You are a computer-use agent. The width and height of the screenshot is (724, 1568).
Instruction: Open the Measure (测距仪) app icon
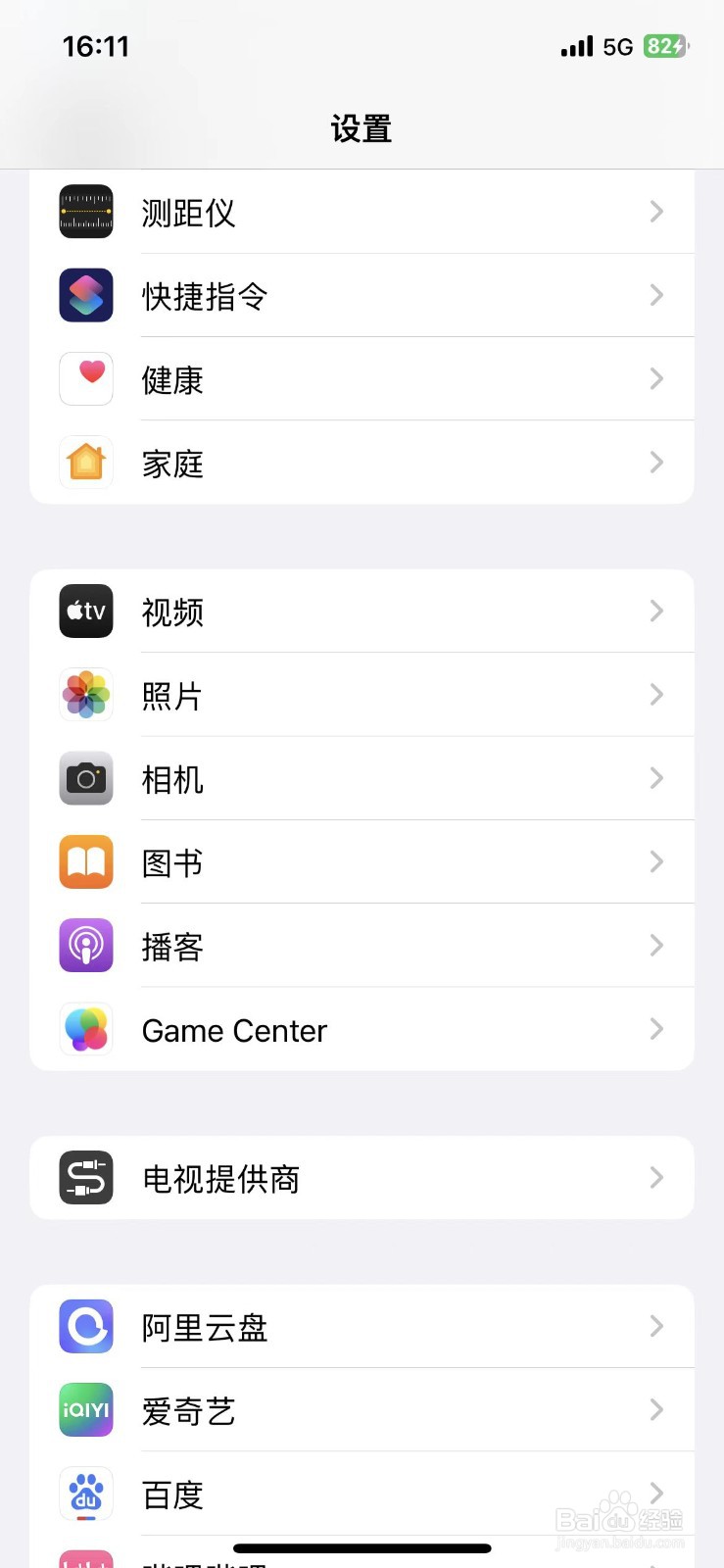pyautogui.click(x=85, y=212)
